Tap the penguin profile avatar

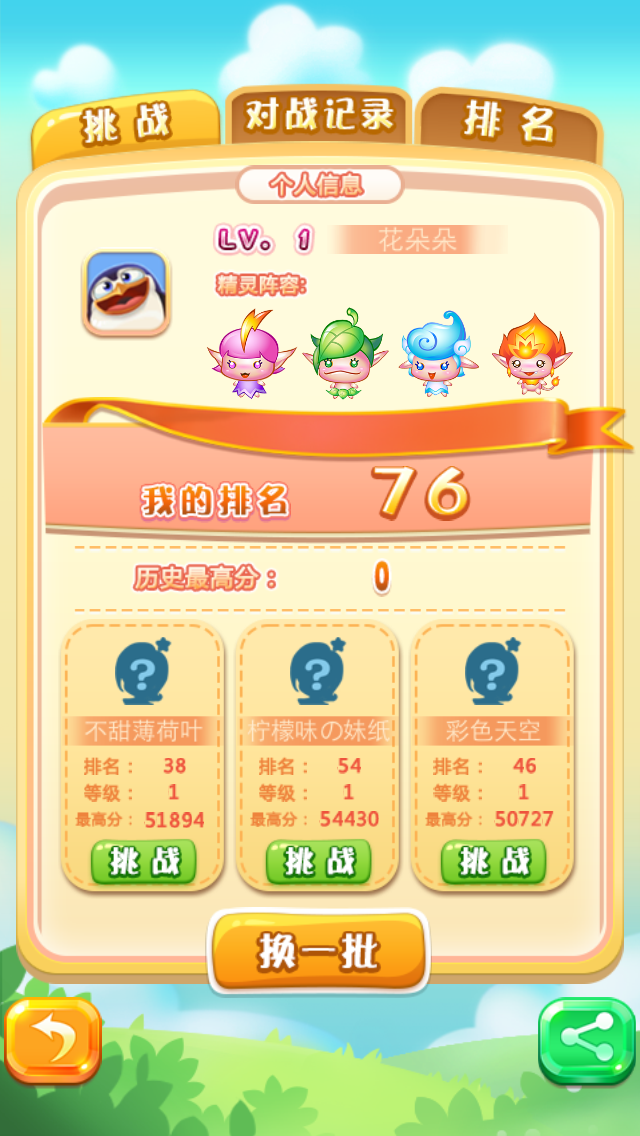(x=126, y=292)
